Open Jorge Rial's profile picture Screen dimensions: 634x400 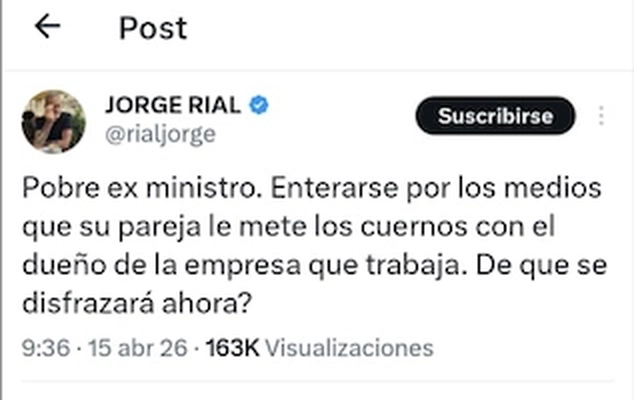pos(53,121)
